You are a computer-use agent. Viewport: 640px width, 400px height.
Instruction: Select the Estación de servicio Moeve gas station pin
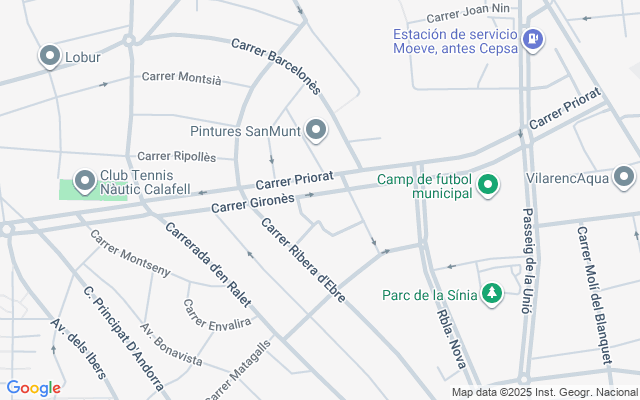coord(533,40)
